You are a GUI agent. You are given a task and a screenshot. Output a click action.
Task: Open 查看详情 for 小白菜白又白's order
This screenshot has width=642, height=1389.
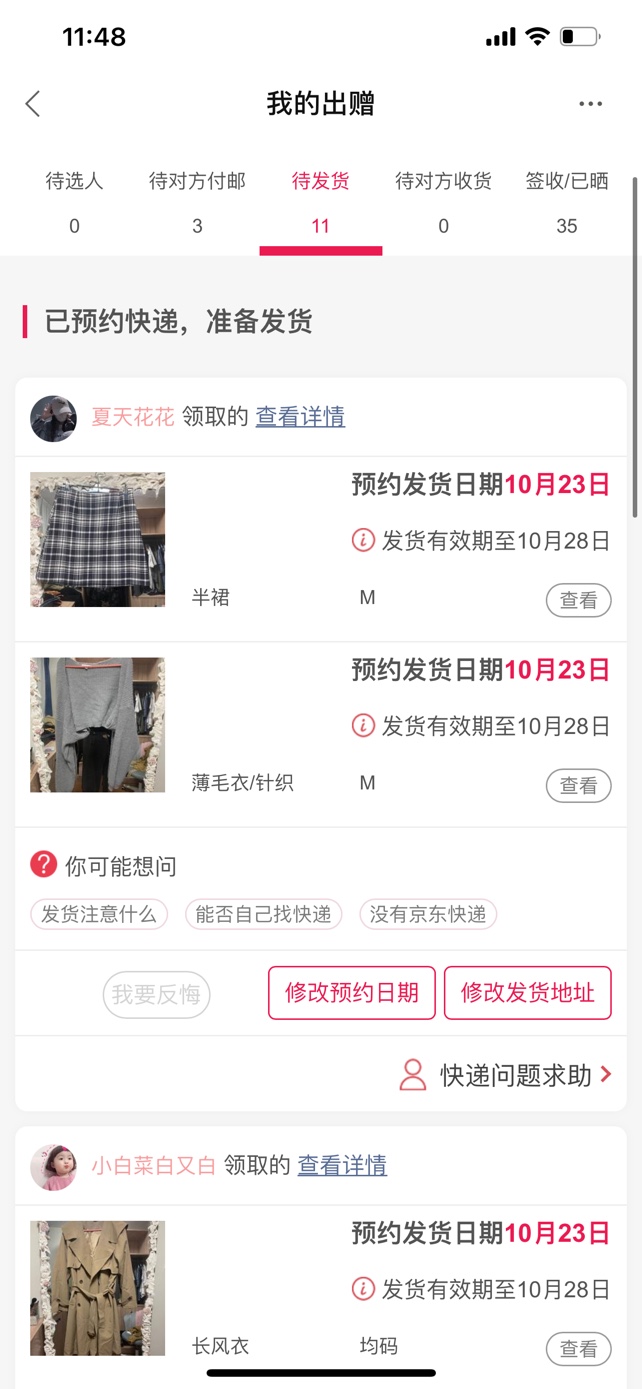pyautogui.click(x=342, y=1166)
